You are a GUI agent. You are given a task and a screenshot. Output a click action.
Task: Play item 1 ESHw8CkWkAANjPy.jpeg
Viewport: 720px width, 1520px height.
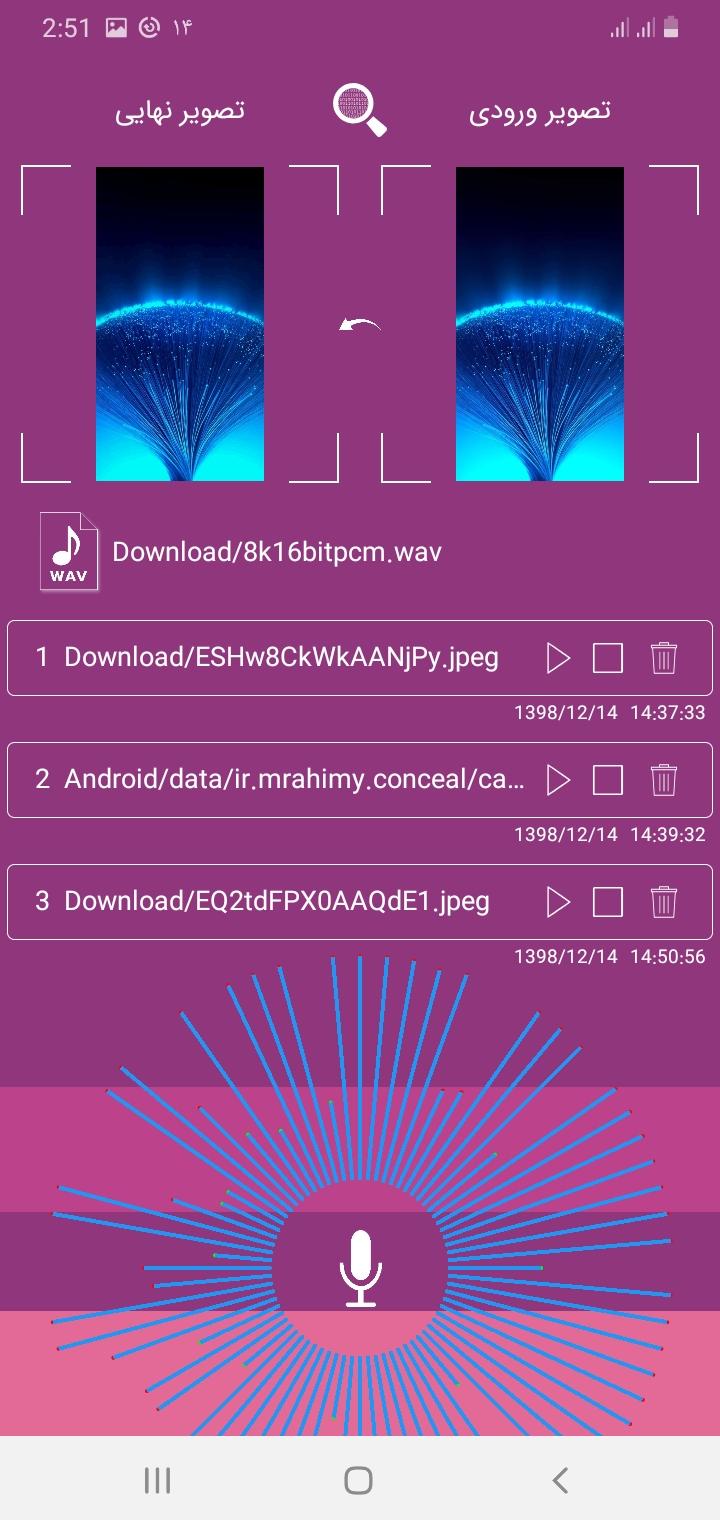558,658
